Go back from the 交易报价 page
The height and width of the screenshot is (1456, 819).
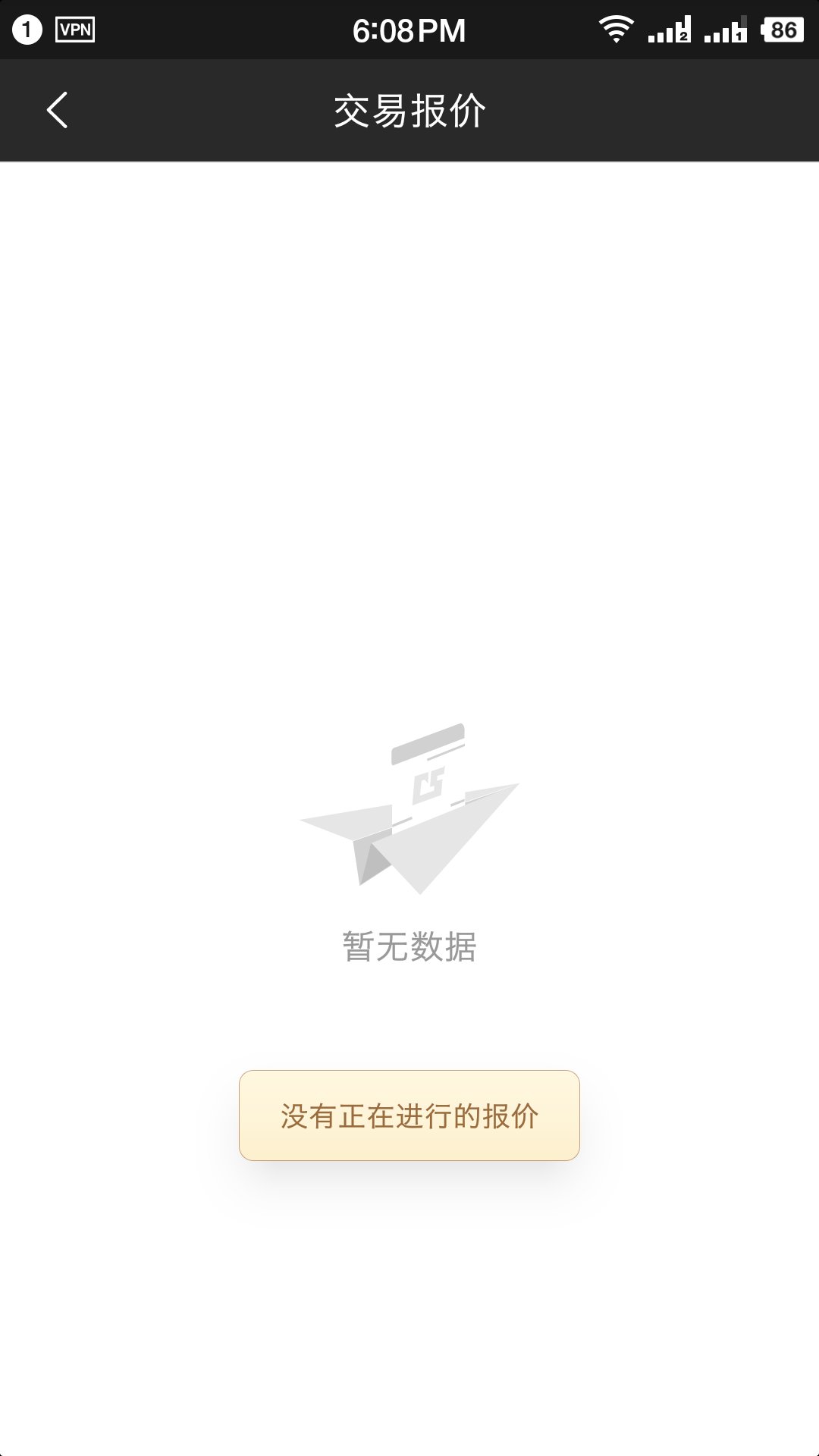click(x=58, y=110)
